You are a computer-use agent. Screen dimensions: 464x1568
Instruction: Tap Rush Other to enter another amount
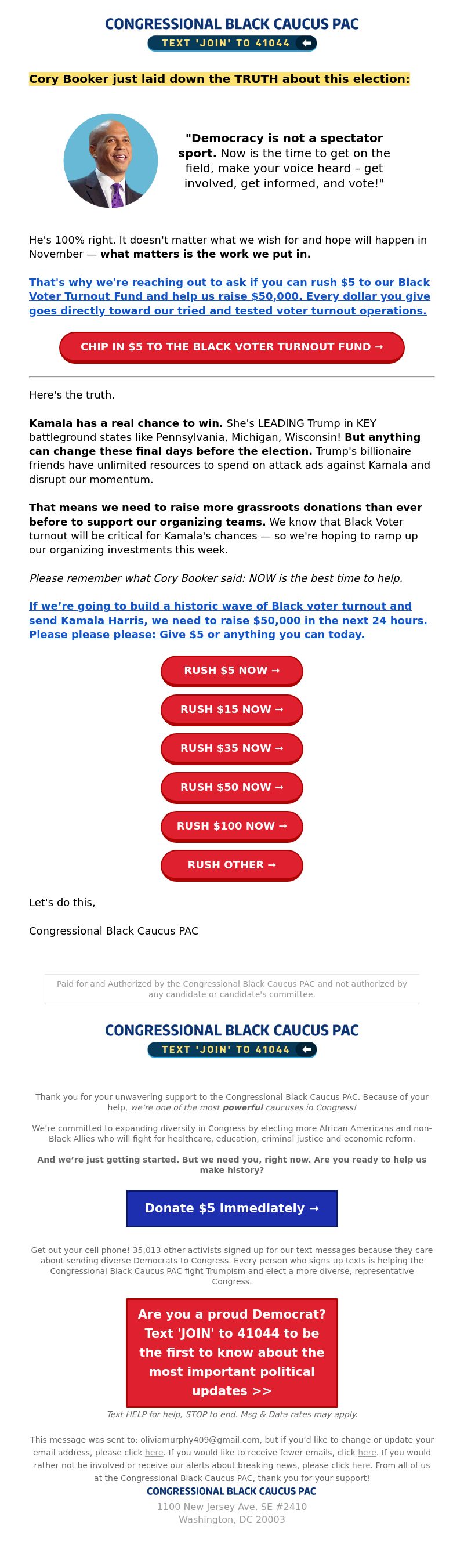click(231, 865)
